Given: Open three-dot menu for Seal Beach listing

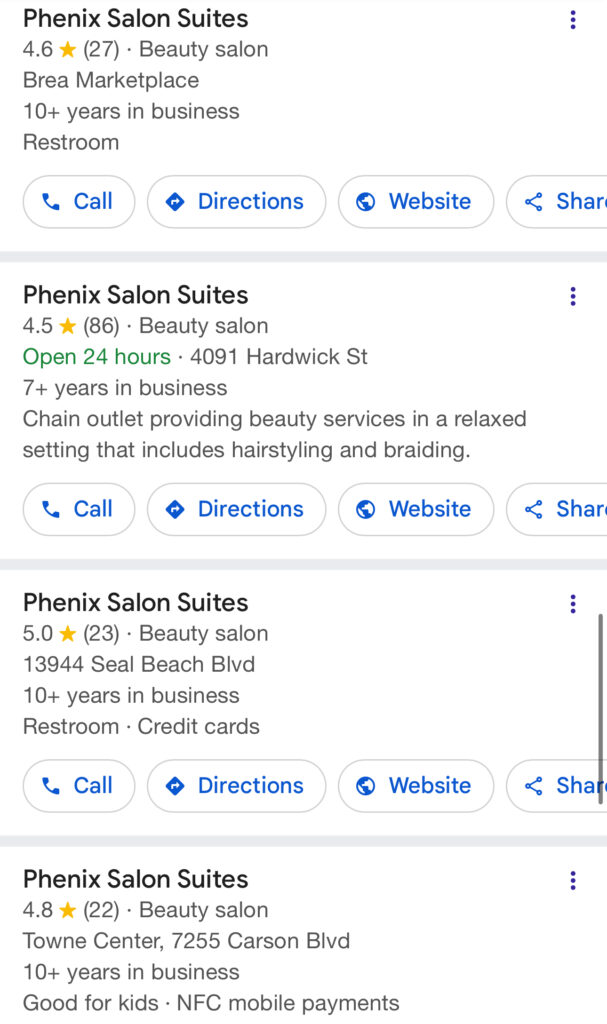Looking at the screenshot, I should tap(573, 604).
